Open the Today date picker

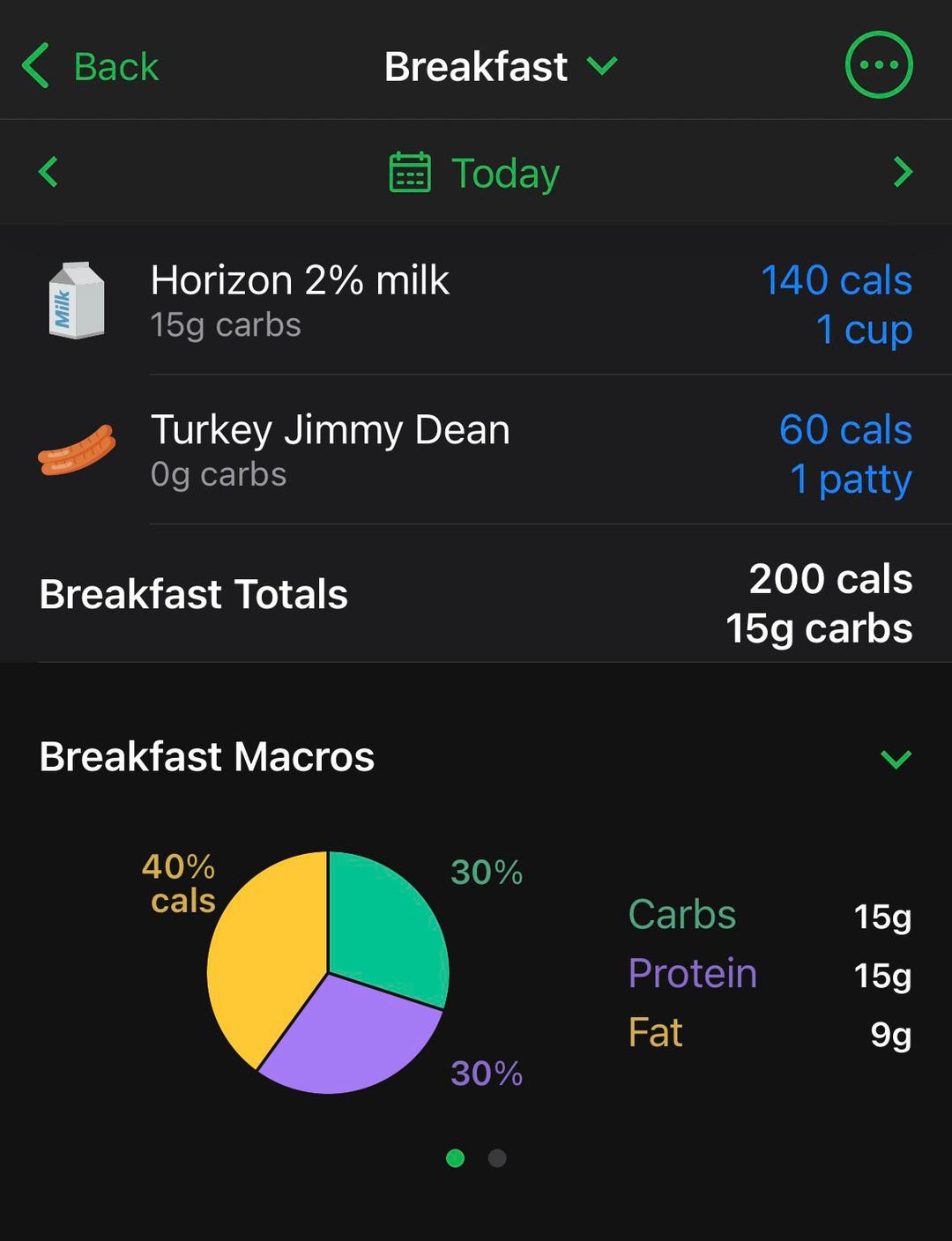[475, 173]
